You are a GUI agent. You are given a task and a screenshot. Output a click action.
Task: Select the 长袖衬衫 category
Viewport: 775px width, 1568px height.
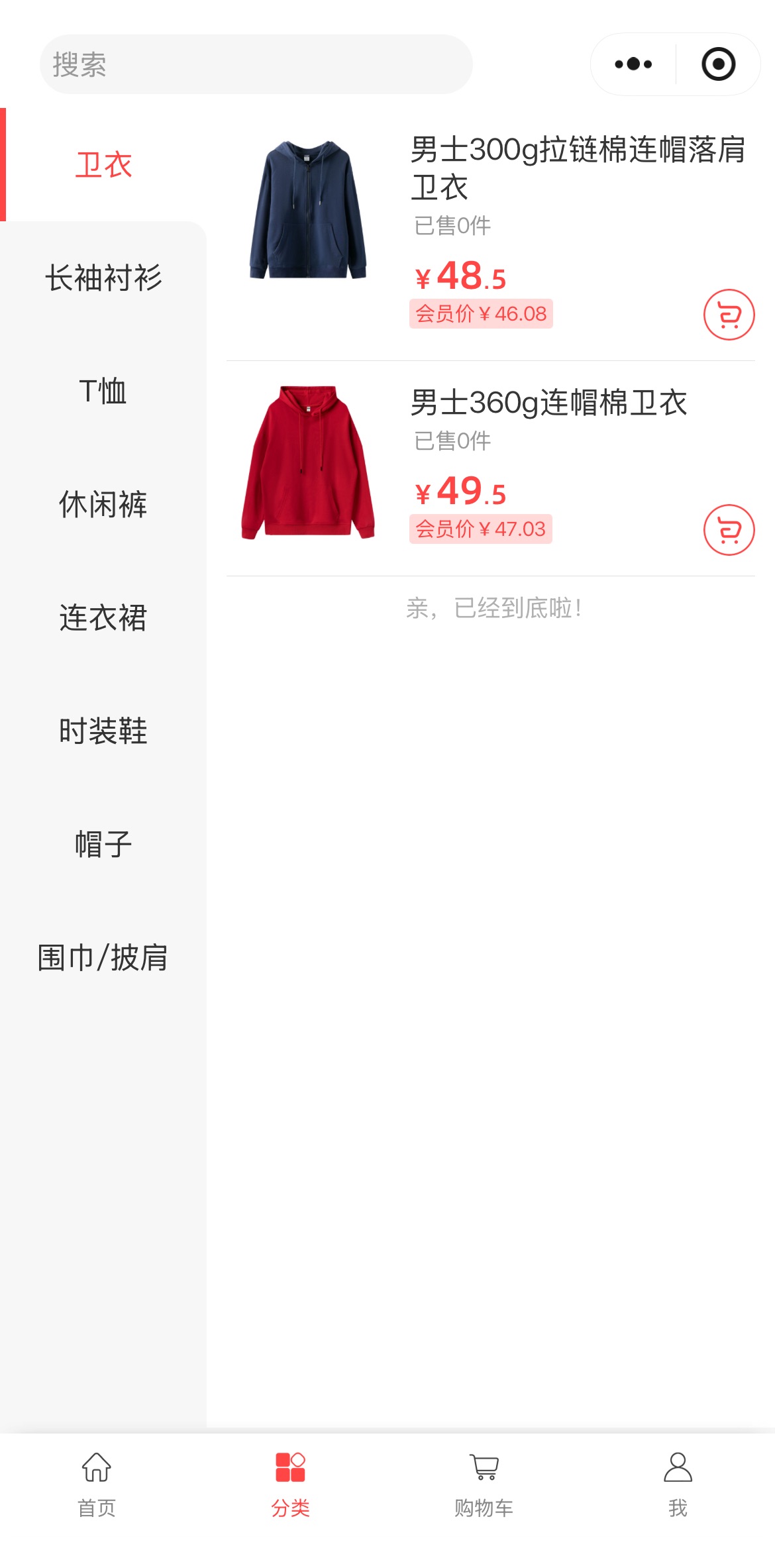(103, 278)
